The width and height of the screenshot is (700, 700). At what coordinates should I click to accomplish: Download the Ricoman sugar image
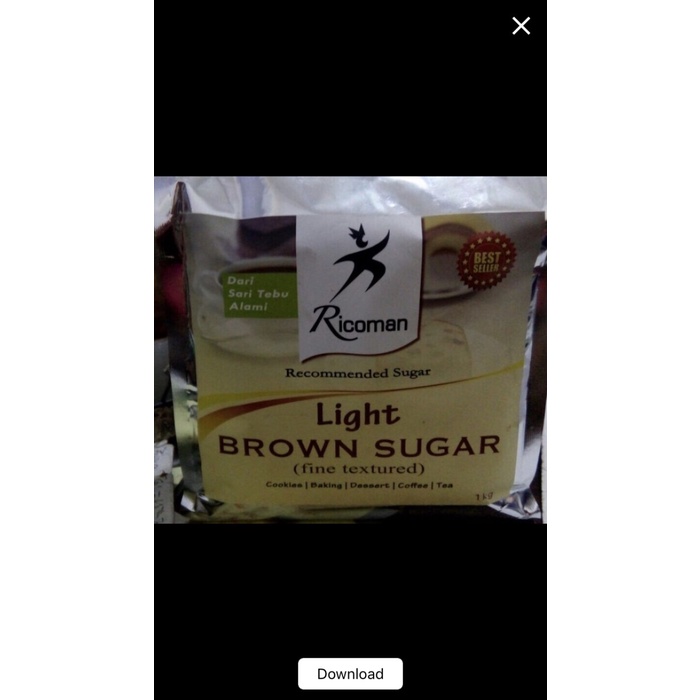coord(350,674)
